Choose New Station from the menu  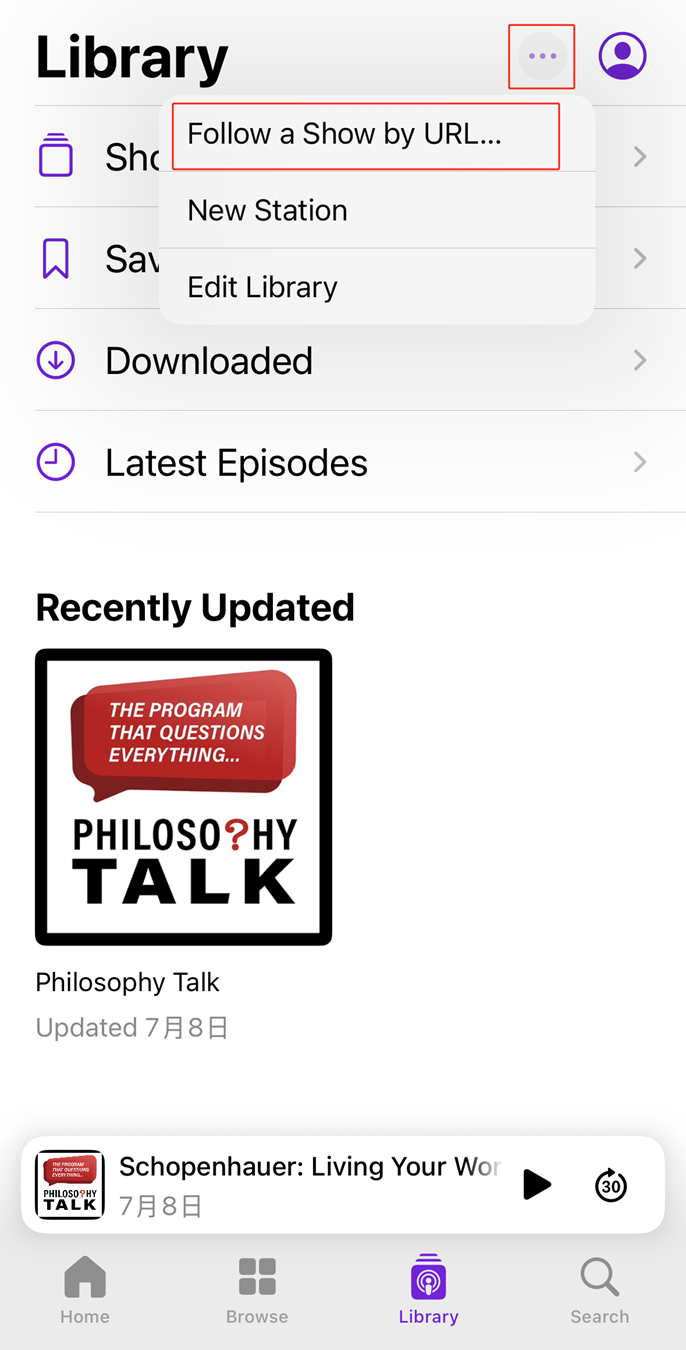coord(268,210)
